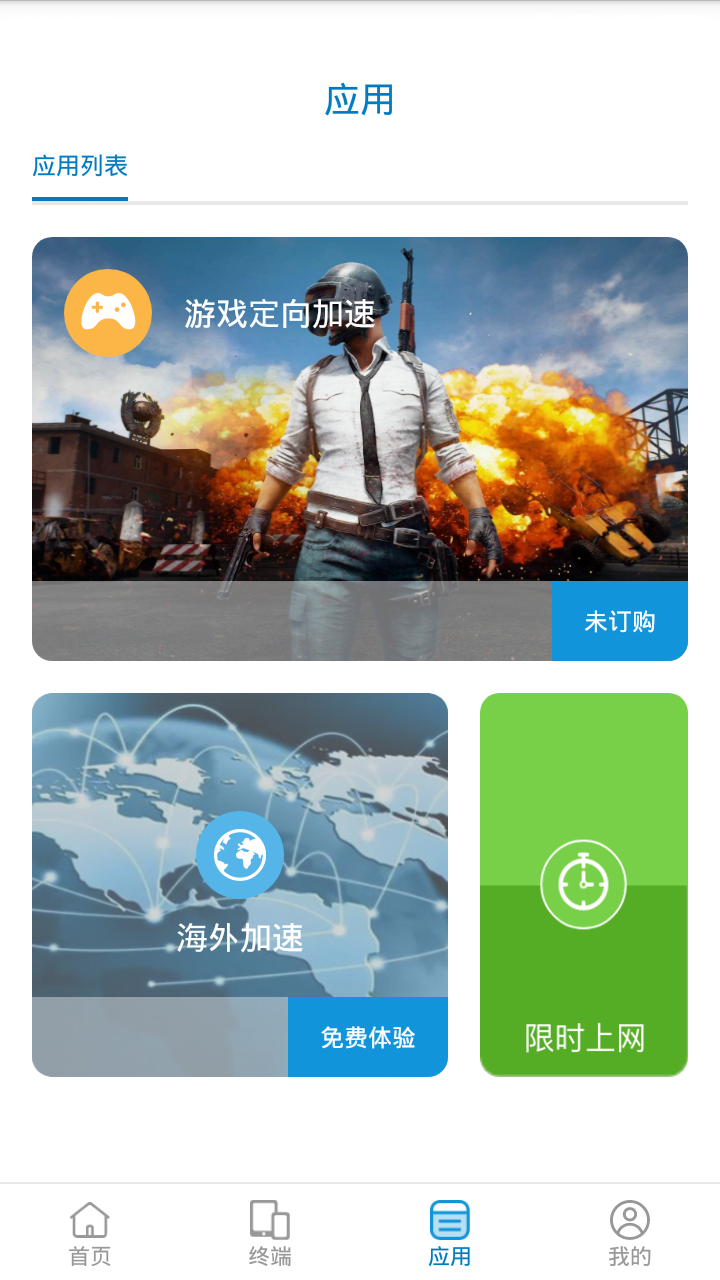Open the 限时上网 card
This screenshot has width=720, height=1280.
pos(584,885)
